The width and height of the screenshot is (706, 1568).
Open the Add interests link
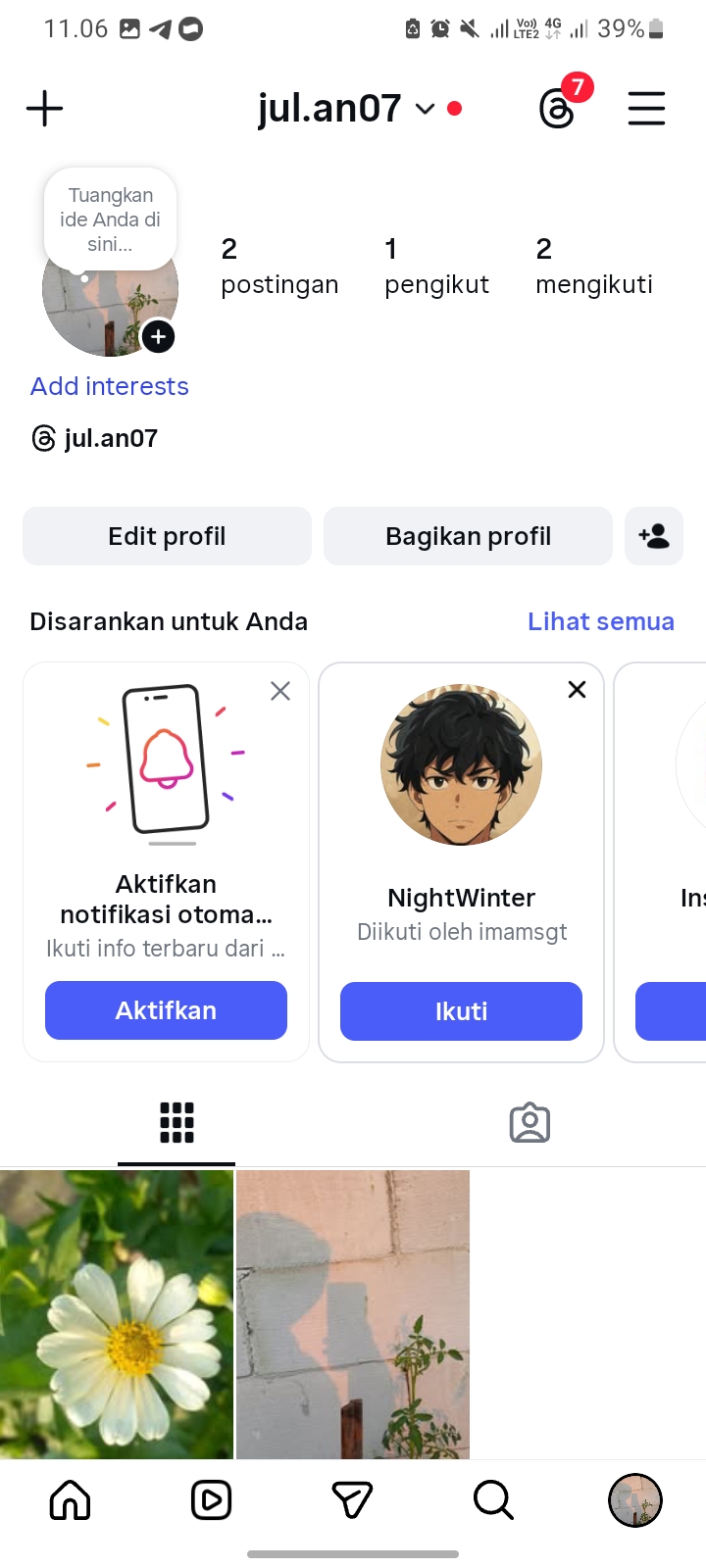tap(110, 386)
